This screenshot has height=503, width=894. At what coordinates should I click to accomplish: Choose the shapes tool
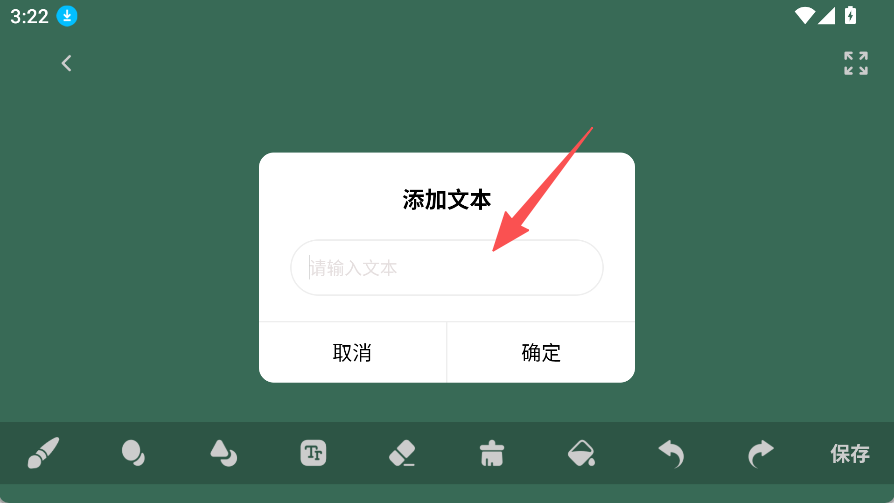(x=223, y=453)
